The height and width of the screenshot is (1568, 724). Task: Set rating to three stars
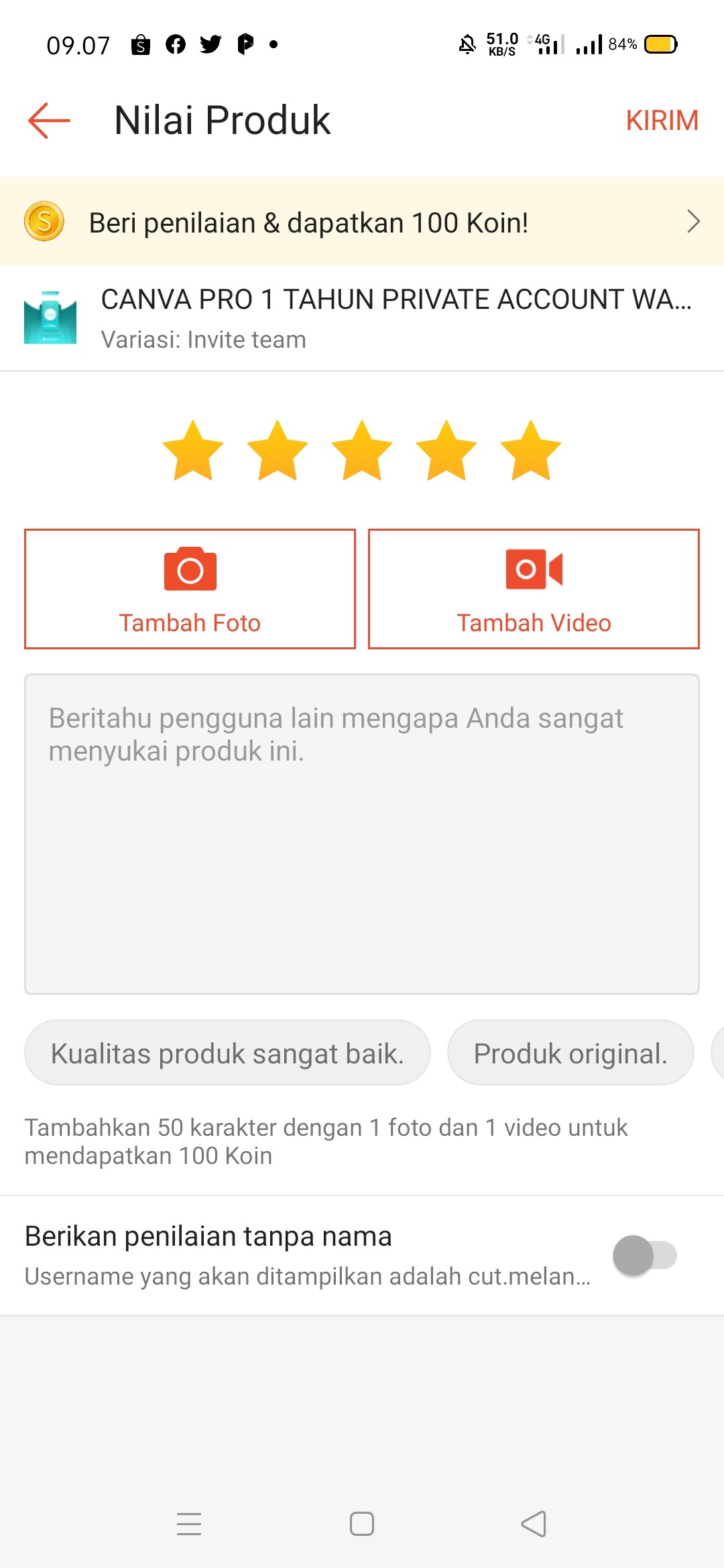point(362,451)
